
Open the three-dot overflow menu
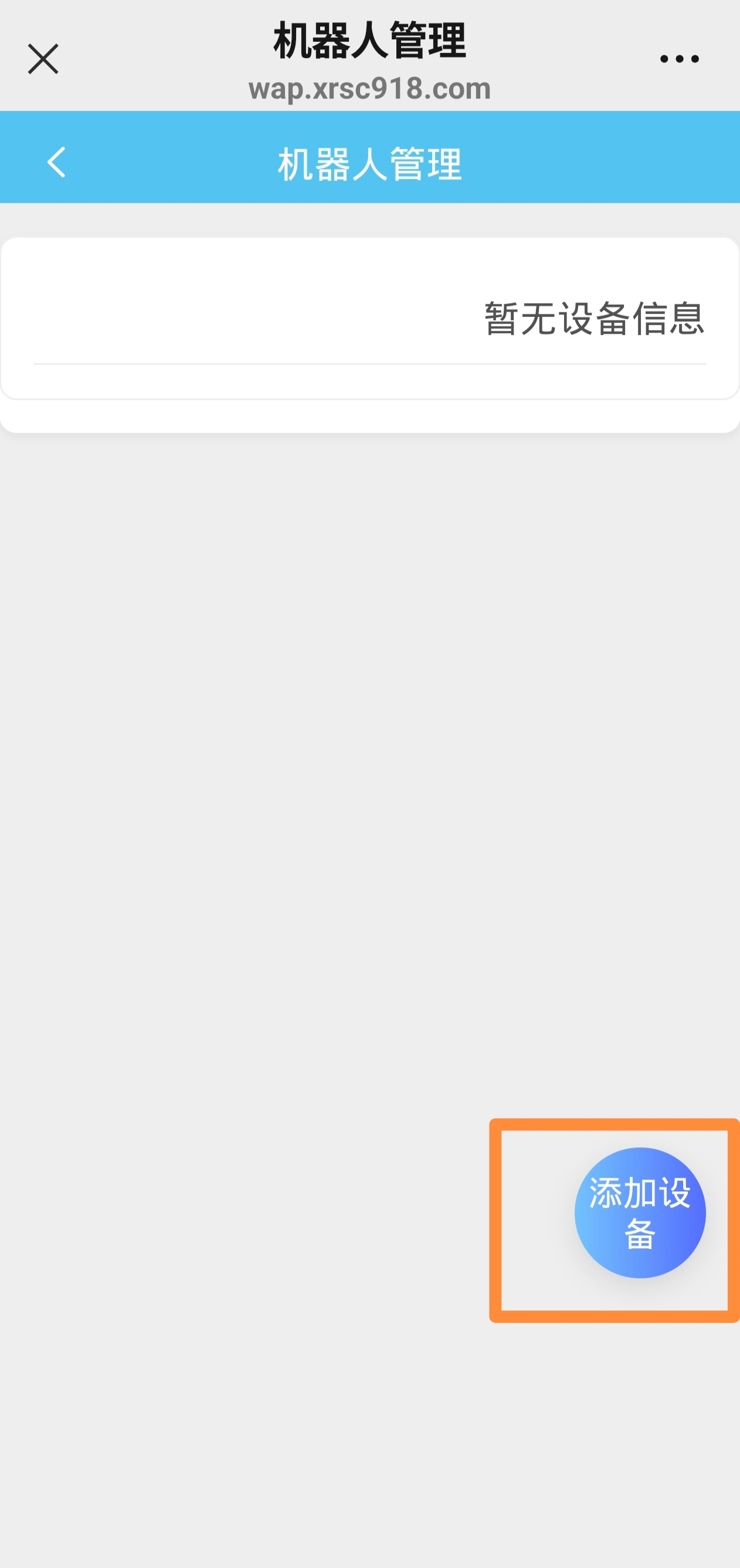(x=679, y=59)
